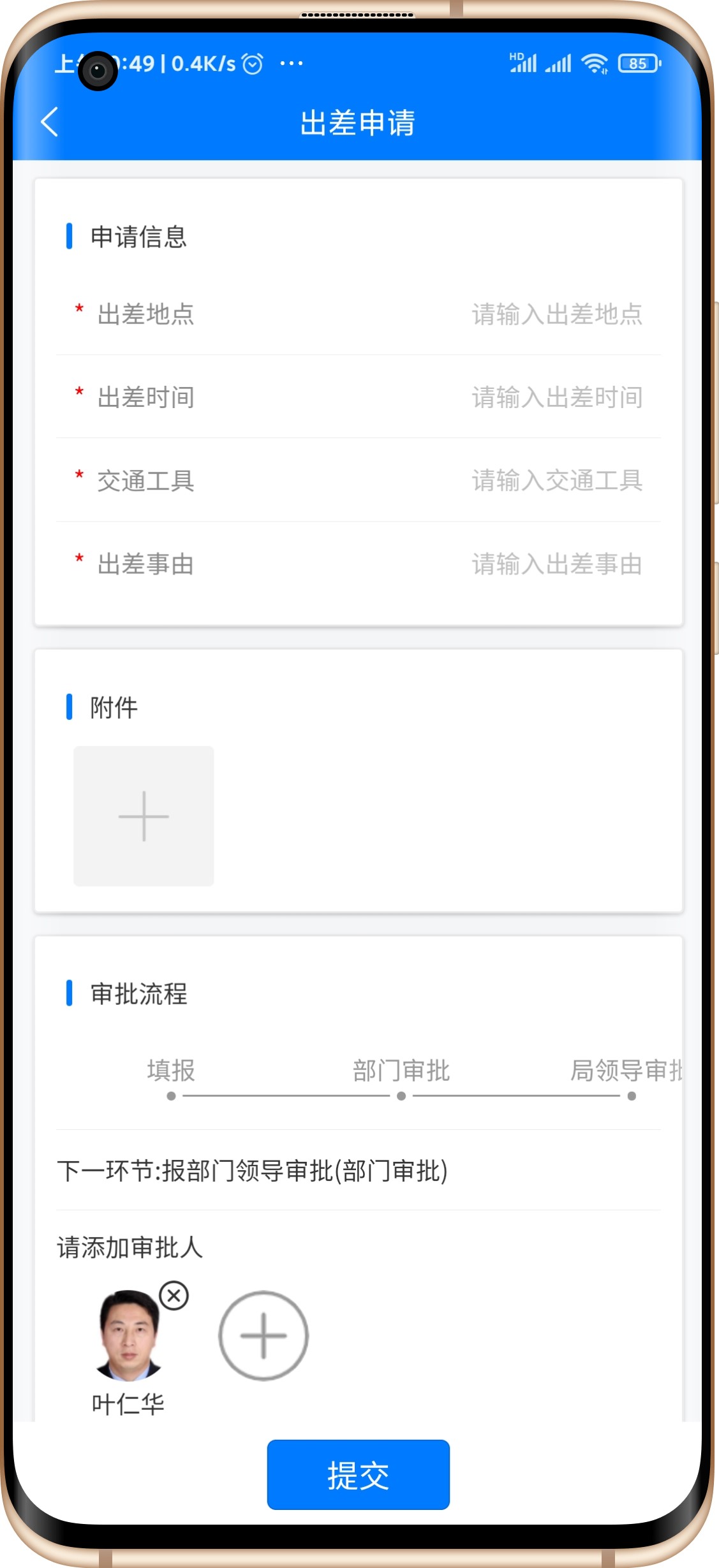Remove approver 叶仁华
719x1568 pixels.
[174, 1295]
